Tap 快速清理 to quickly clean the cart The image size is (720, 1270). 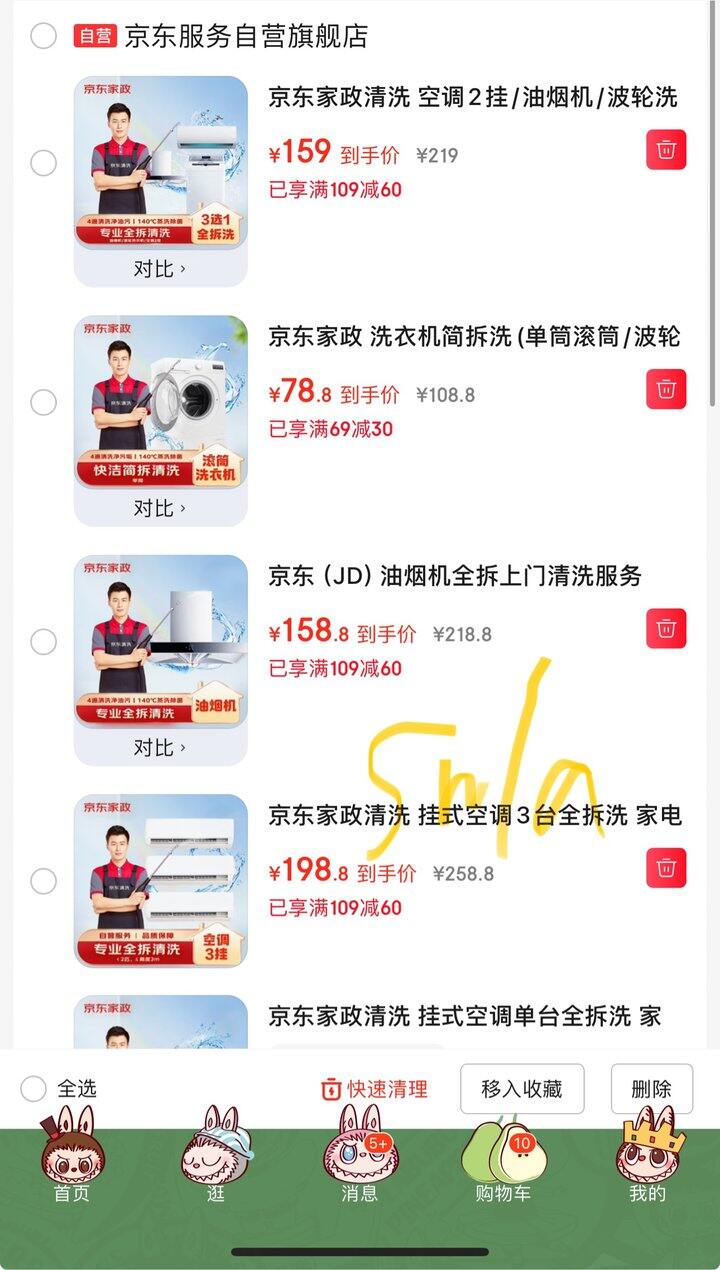click(374, 1089)
